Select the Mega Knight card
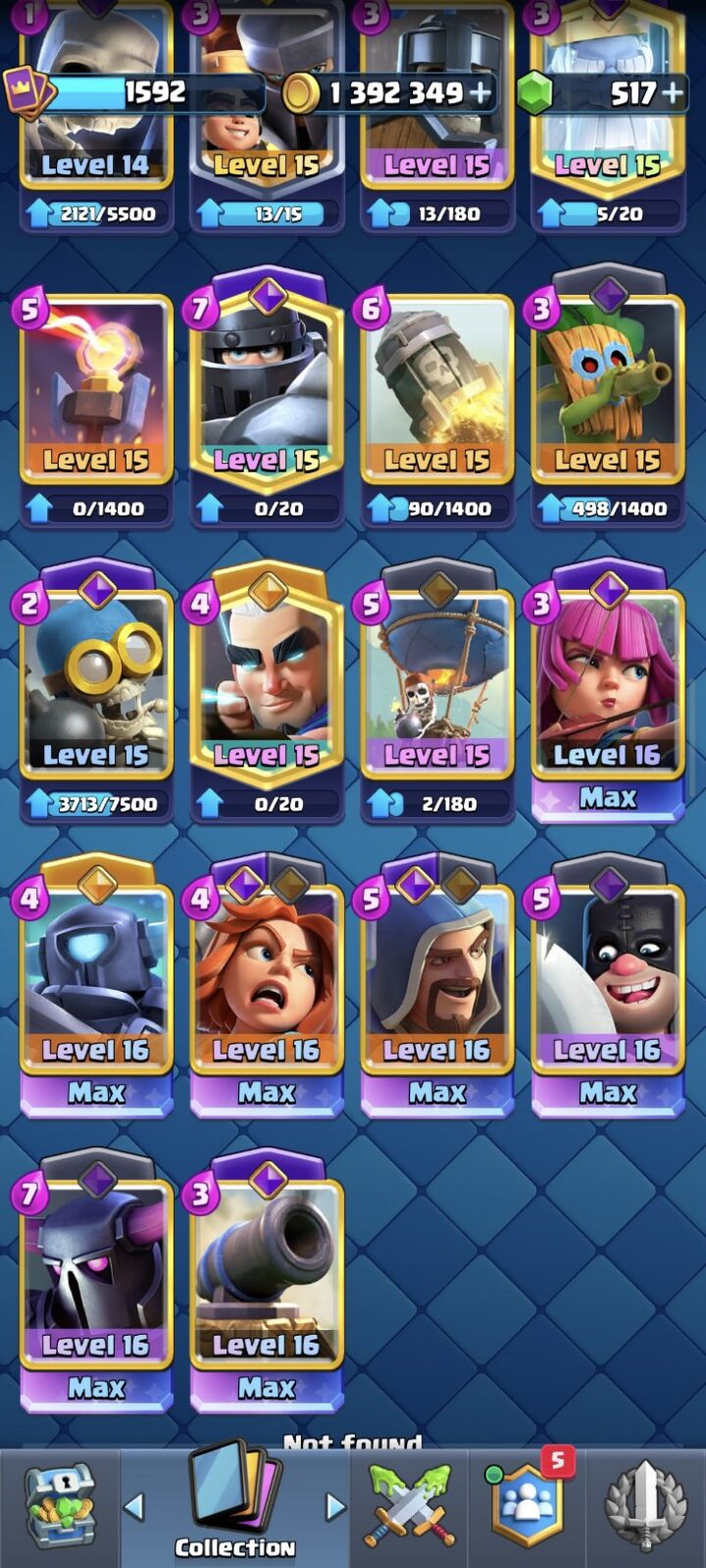 click(x=267, y=402)
